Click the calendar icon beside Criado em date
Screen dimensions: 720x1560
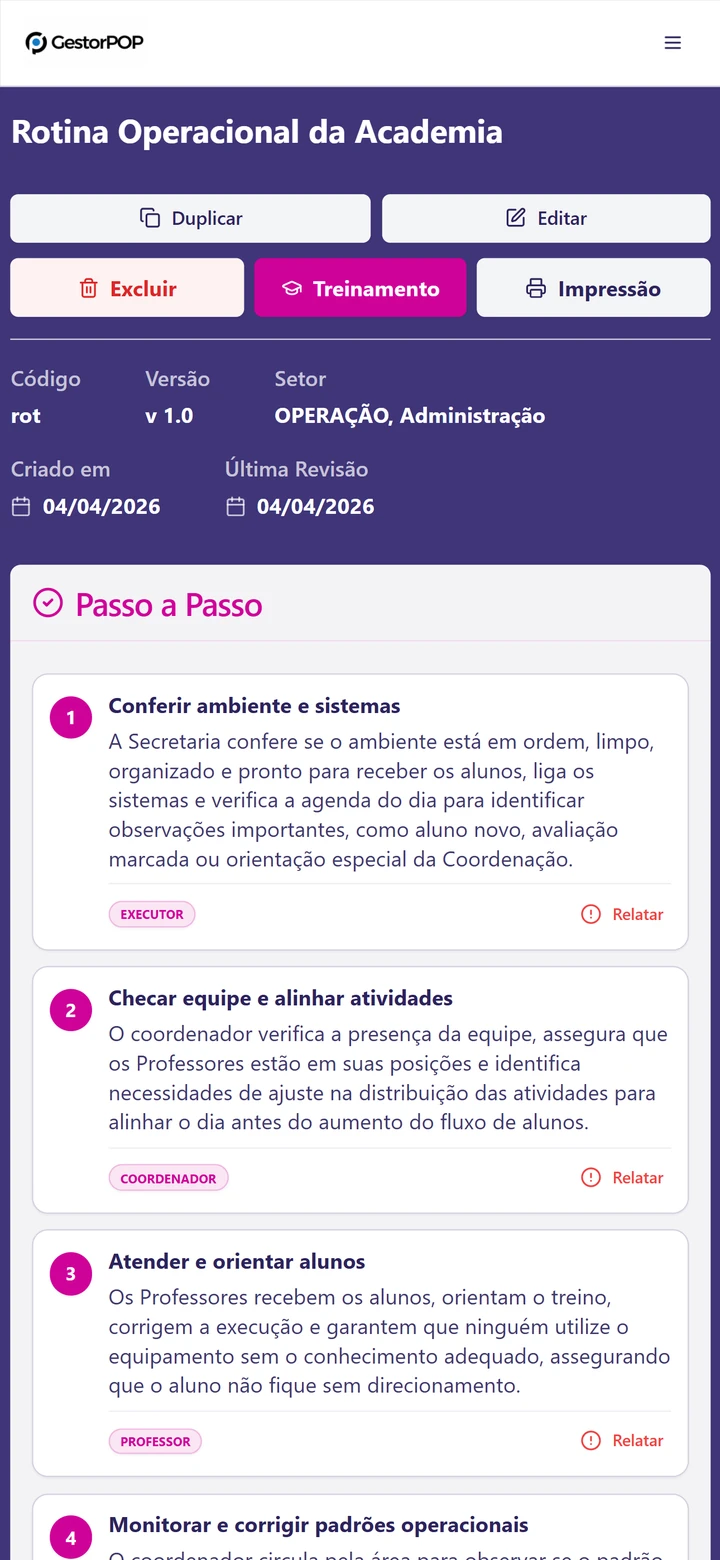click(20, 506)
